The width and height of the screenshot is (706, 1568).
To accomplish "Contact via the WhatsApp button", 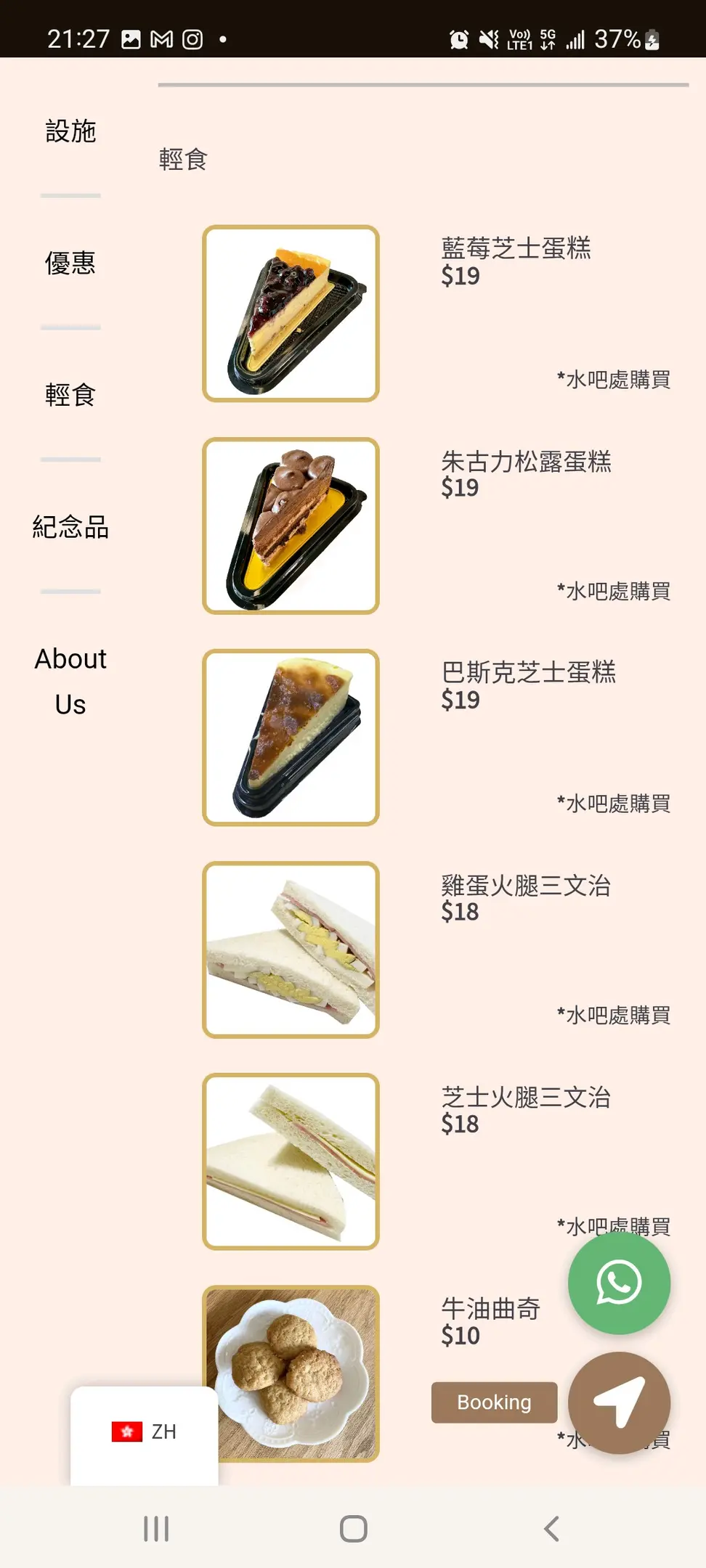I will coord(619,1283).
